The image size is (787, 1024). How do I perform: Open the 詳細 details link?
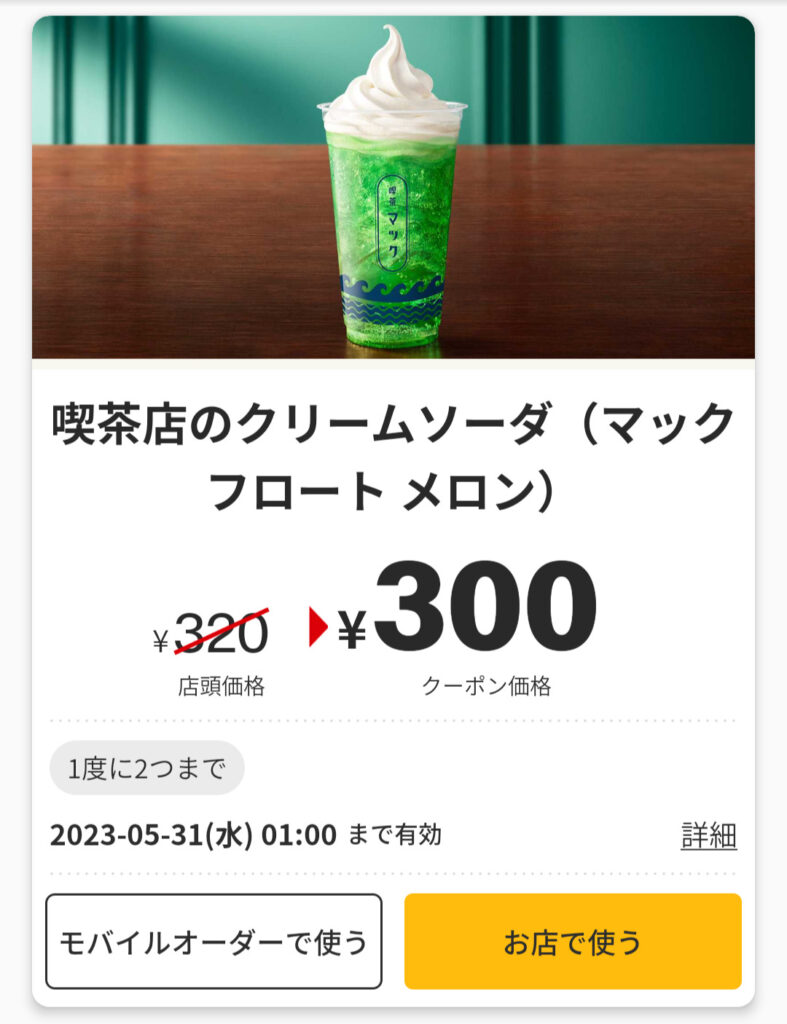708,836
